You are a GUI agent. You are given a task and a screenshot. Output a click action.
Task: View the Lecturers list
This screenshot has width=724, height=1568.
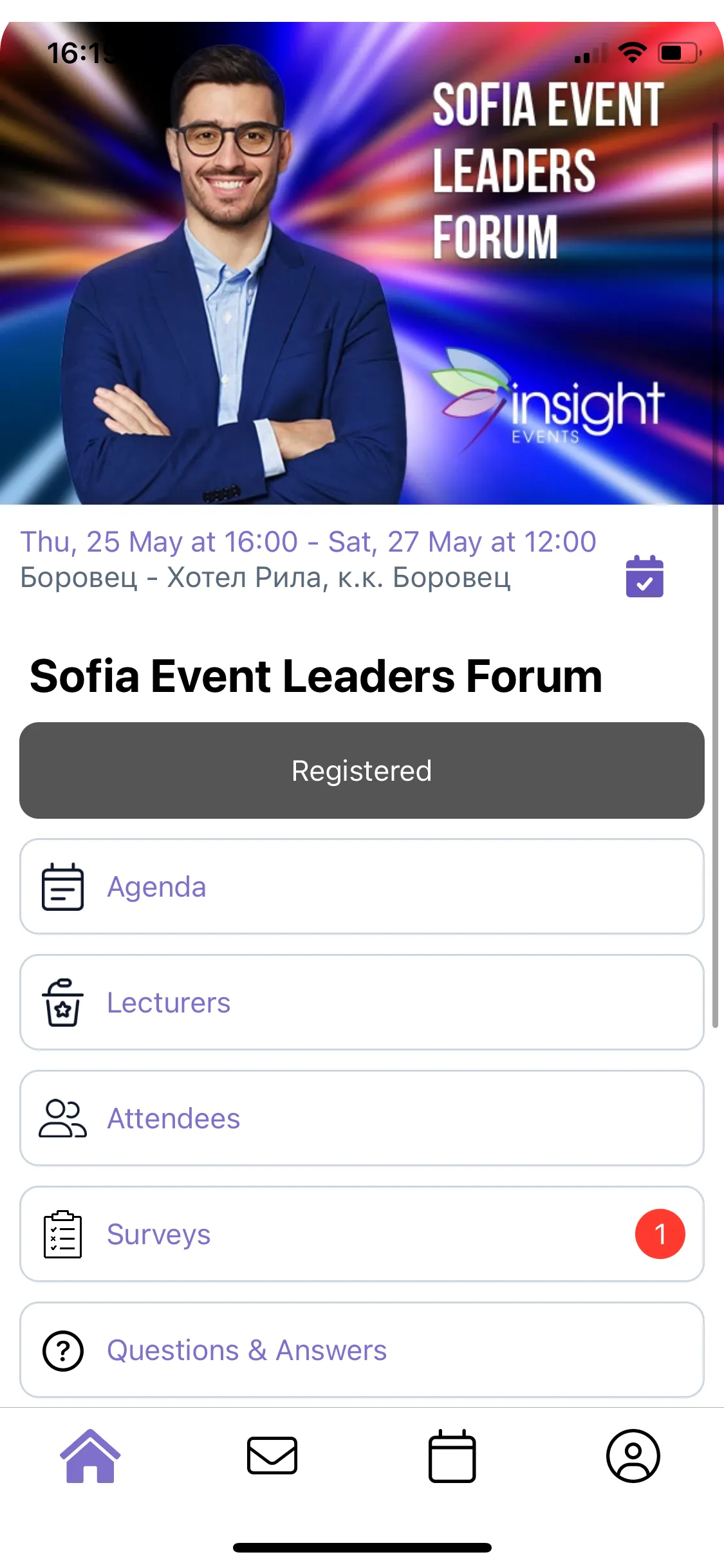point(362,1002)
